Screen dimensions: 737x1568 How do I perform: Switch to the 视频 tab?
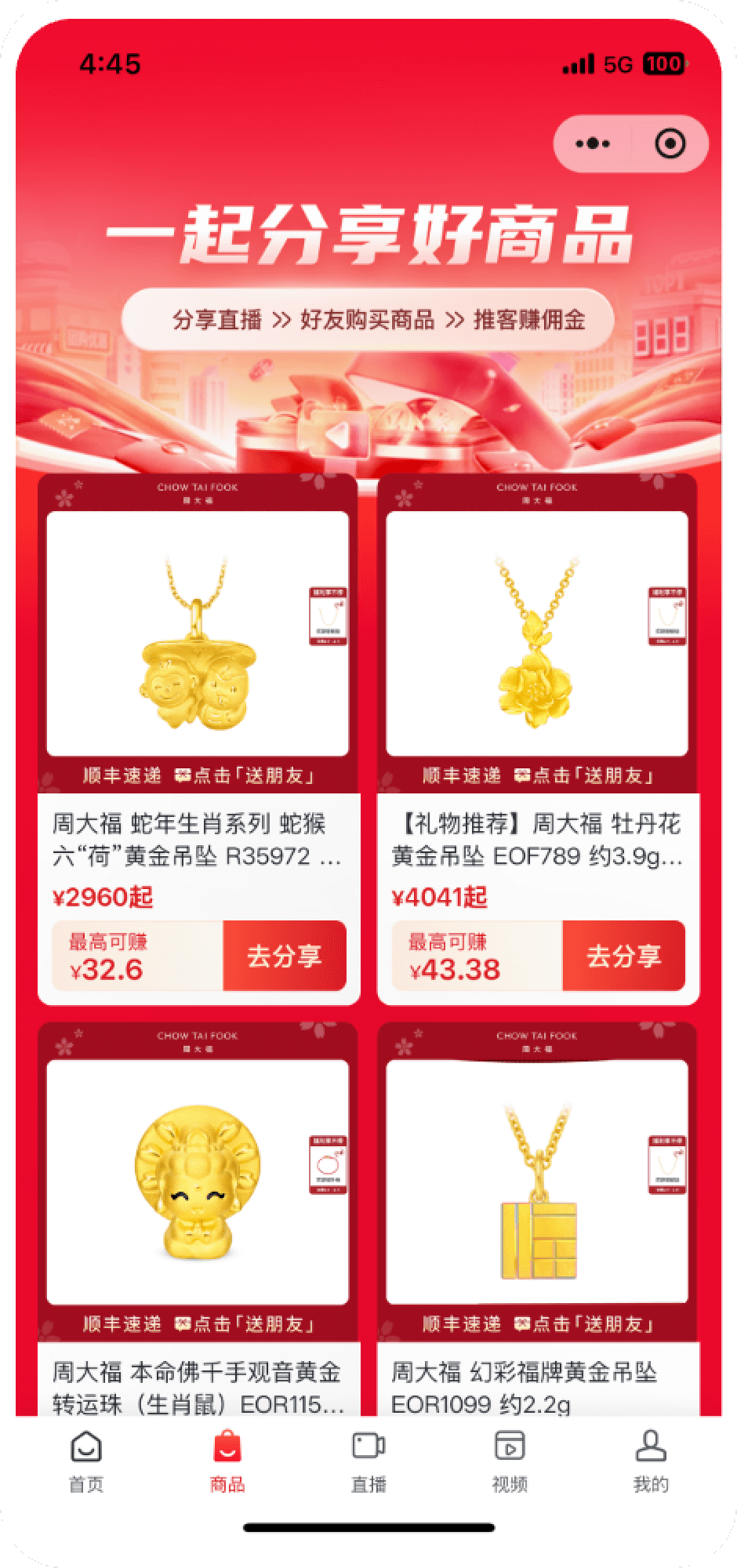click(510, 1461)
